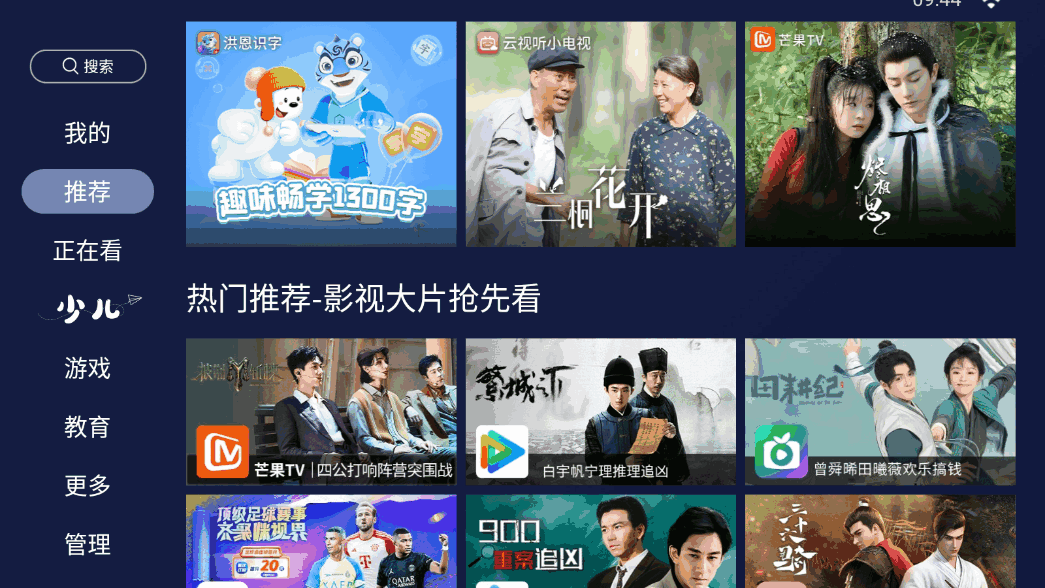Switch to the 游戏 tab

87,368
